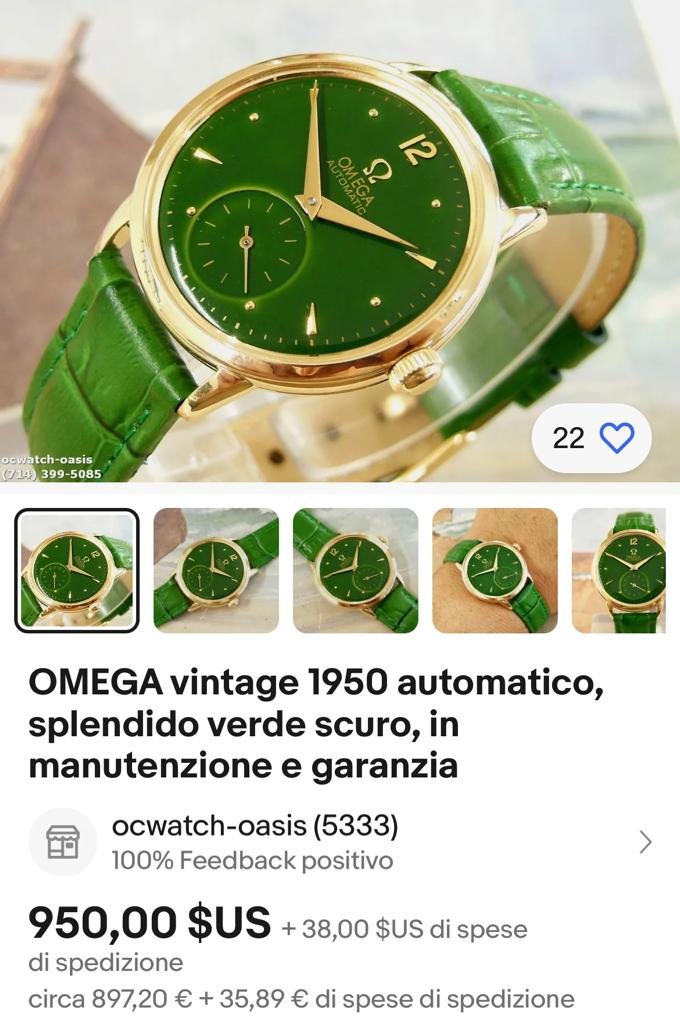
Task: Select the first highlighted watch thumbnail
Action: (77, 570)
